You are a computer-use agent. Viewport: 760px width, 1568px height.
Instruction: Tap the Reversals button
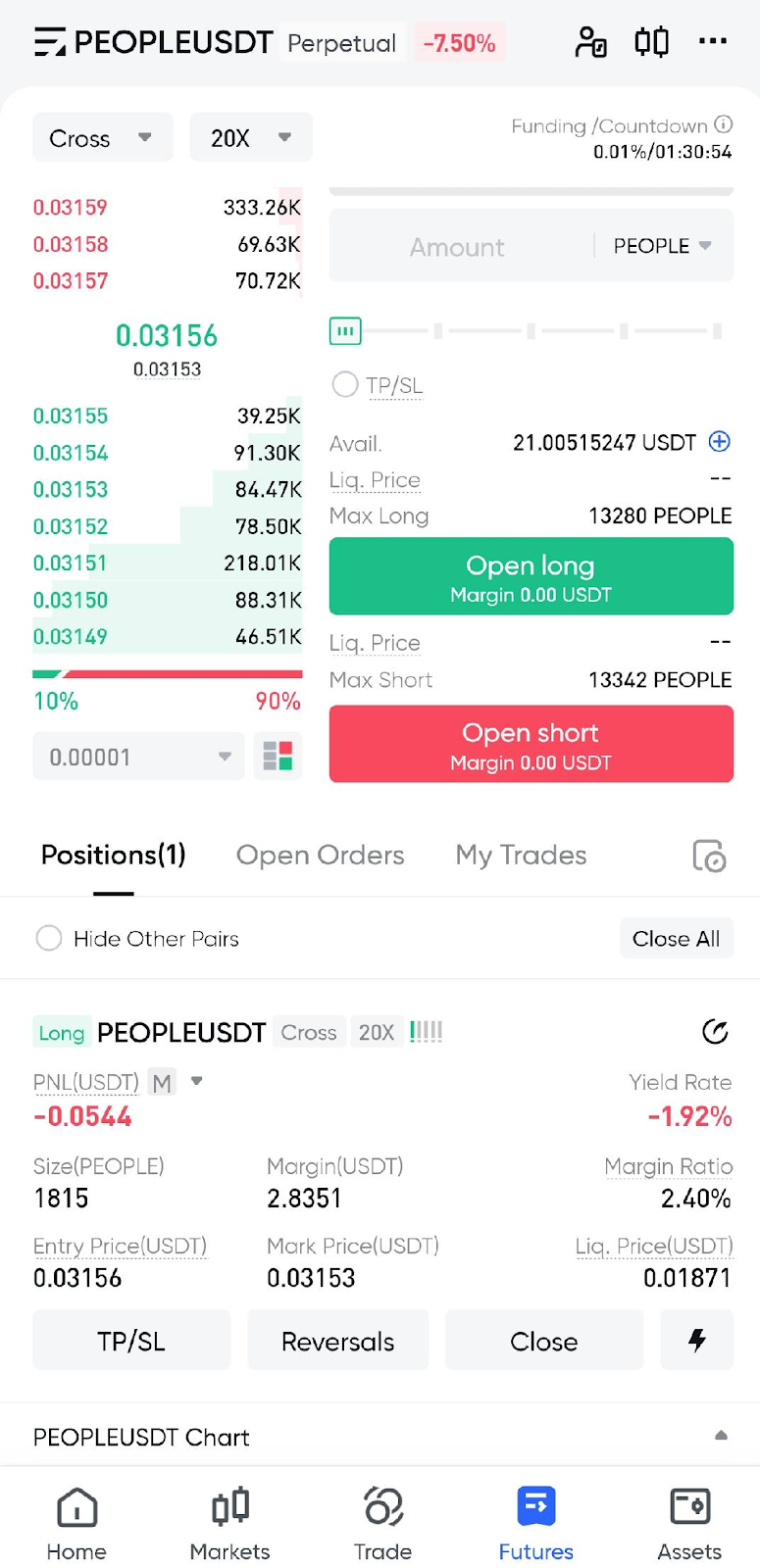337,1341
